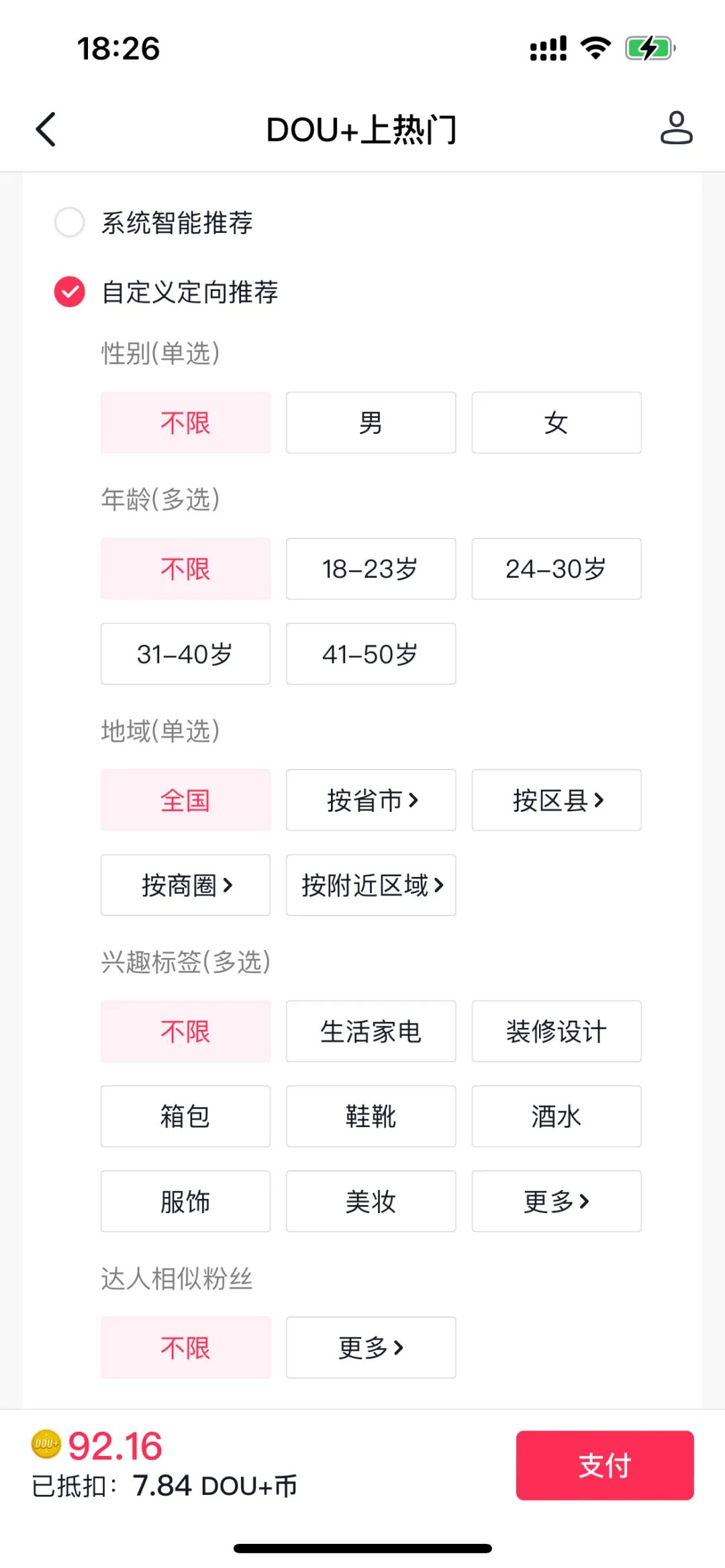Tap the 支付 payment button
Image resolution: width=725 pixels, height=1568 pixels.
pyautogui.click(x=605, y=1467)
